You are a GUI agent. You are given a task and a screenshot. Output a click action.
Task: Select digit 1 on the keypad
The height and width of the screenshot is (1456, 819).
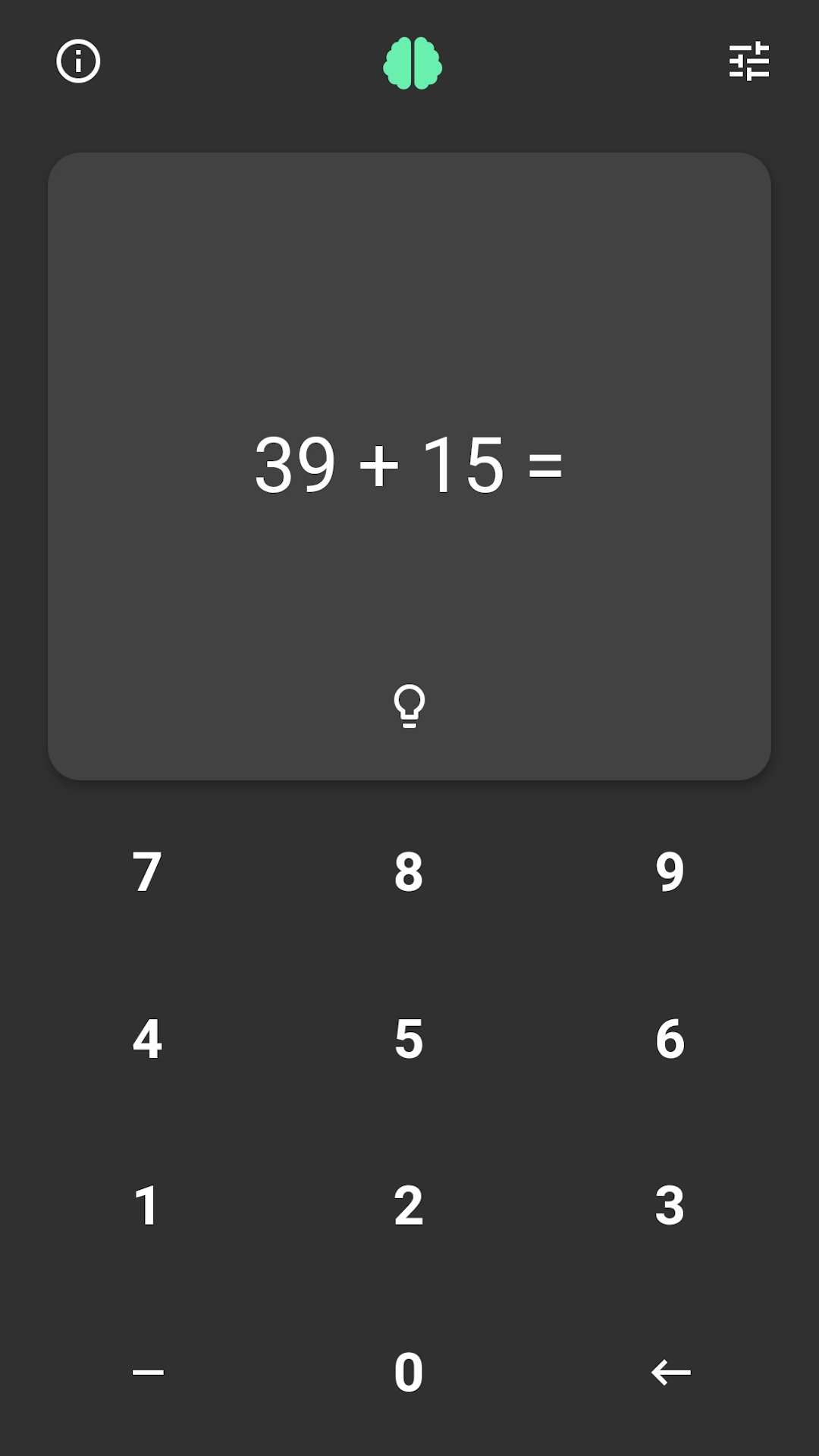click(147, 1205)
